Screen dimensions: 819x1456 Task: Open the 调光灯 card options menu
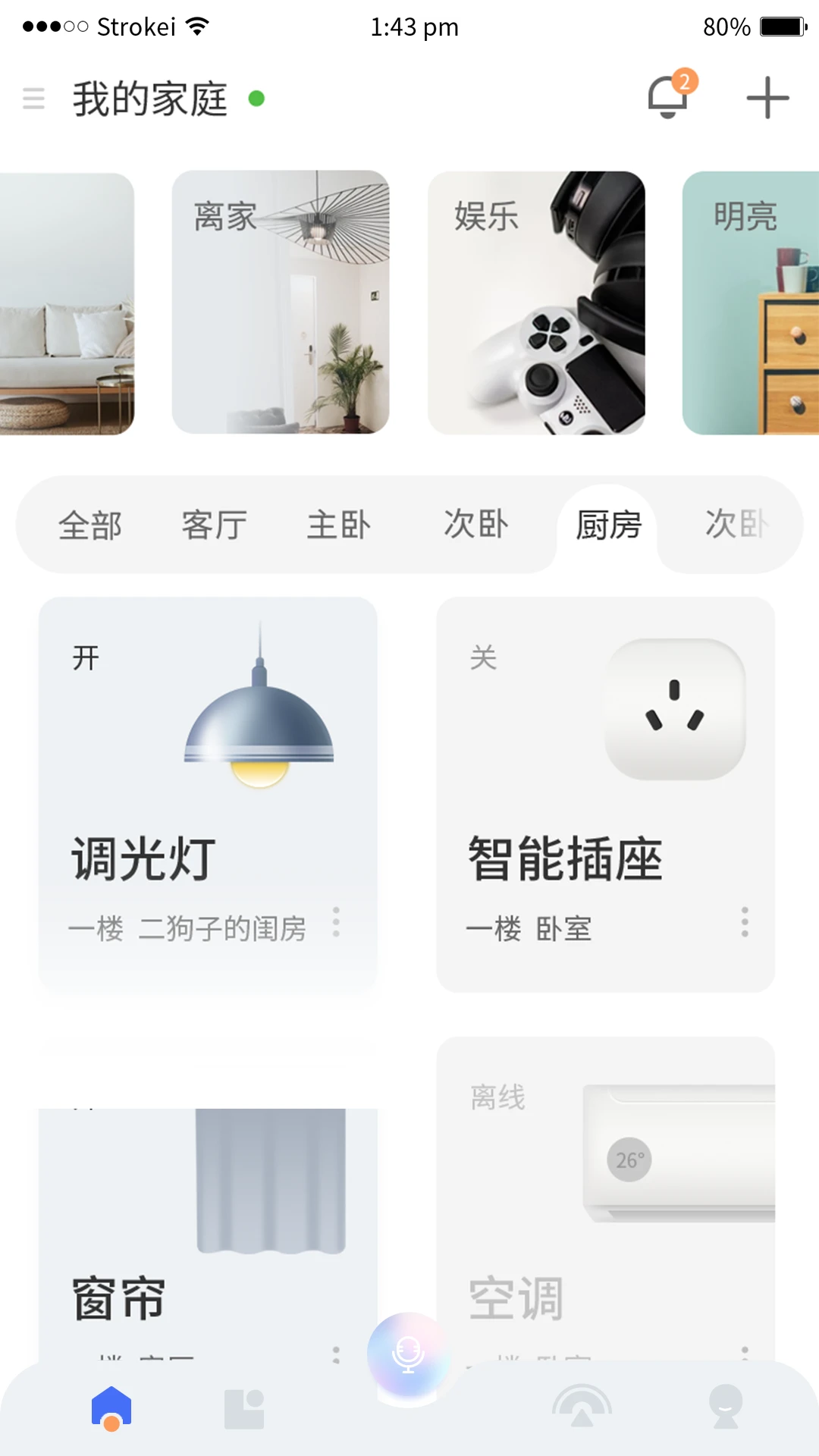pos(336,924)
